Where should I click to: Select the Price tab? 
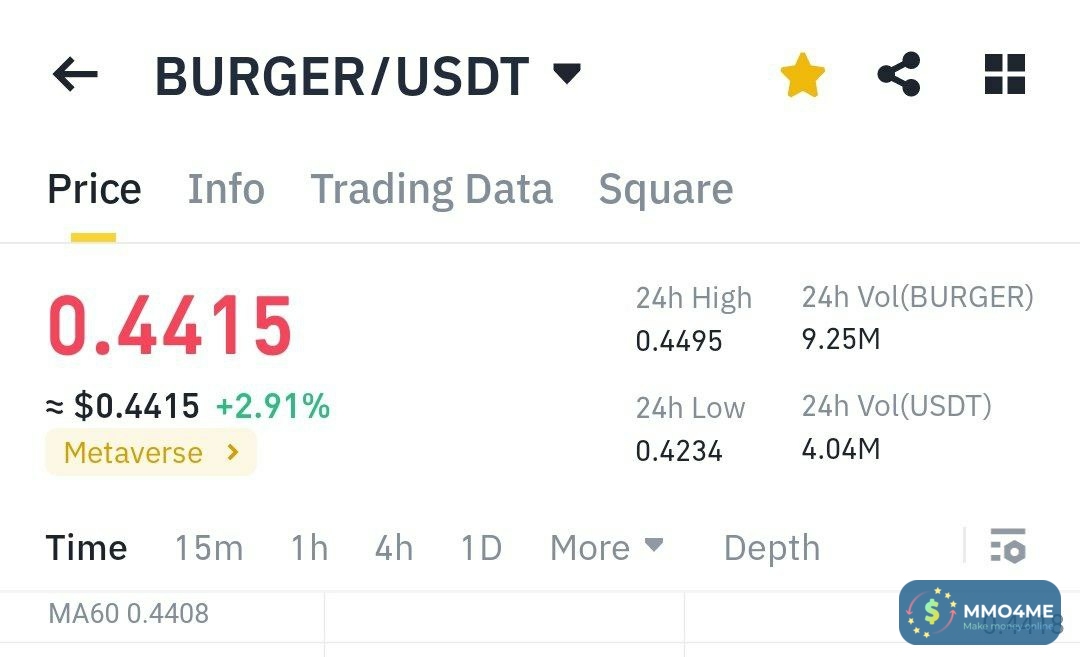94,189
